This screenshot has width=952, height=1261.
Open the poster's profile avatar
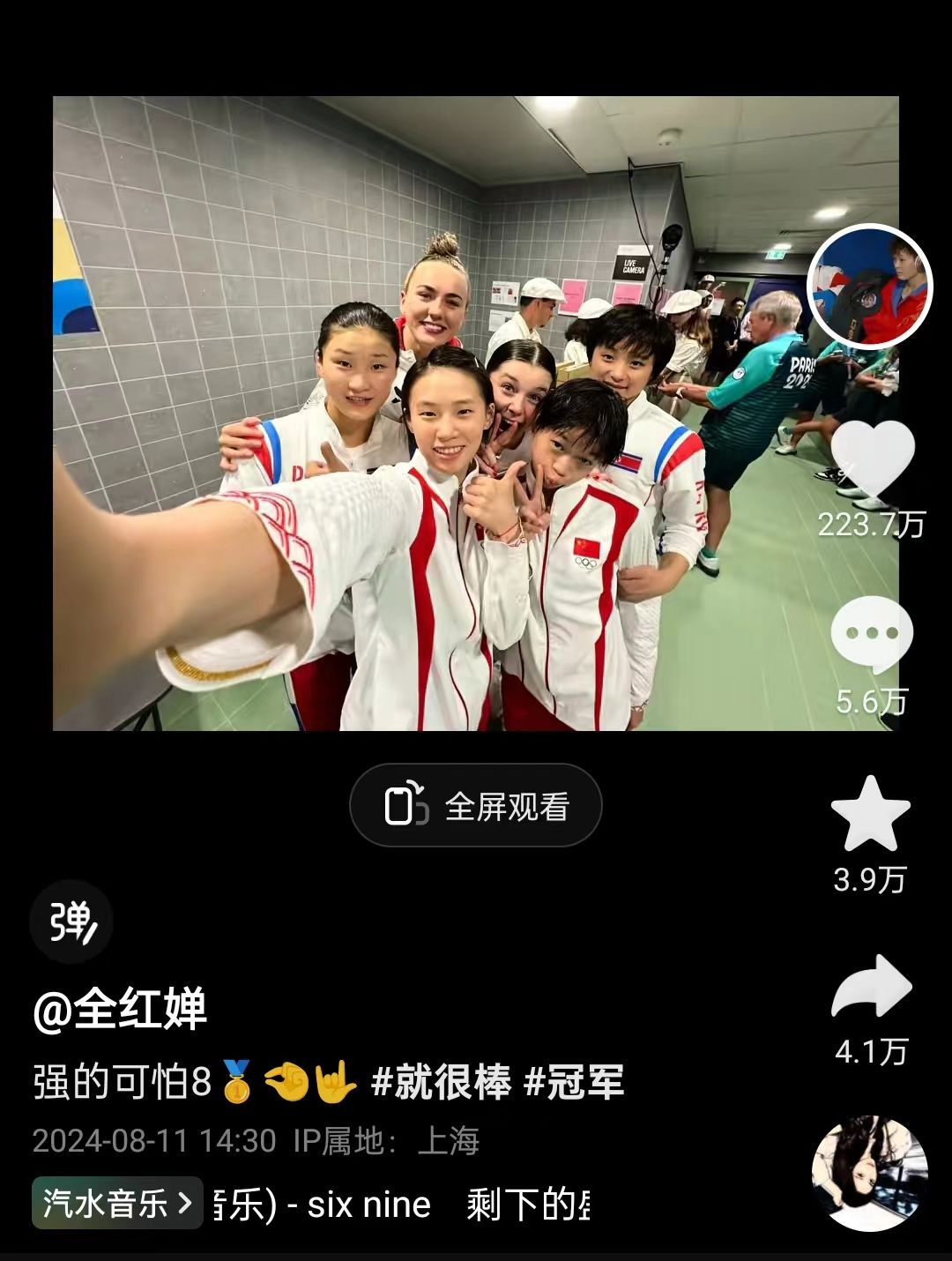[870, 287]
